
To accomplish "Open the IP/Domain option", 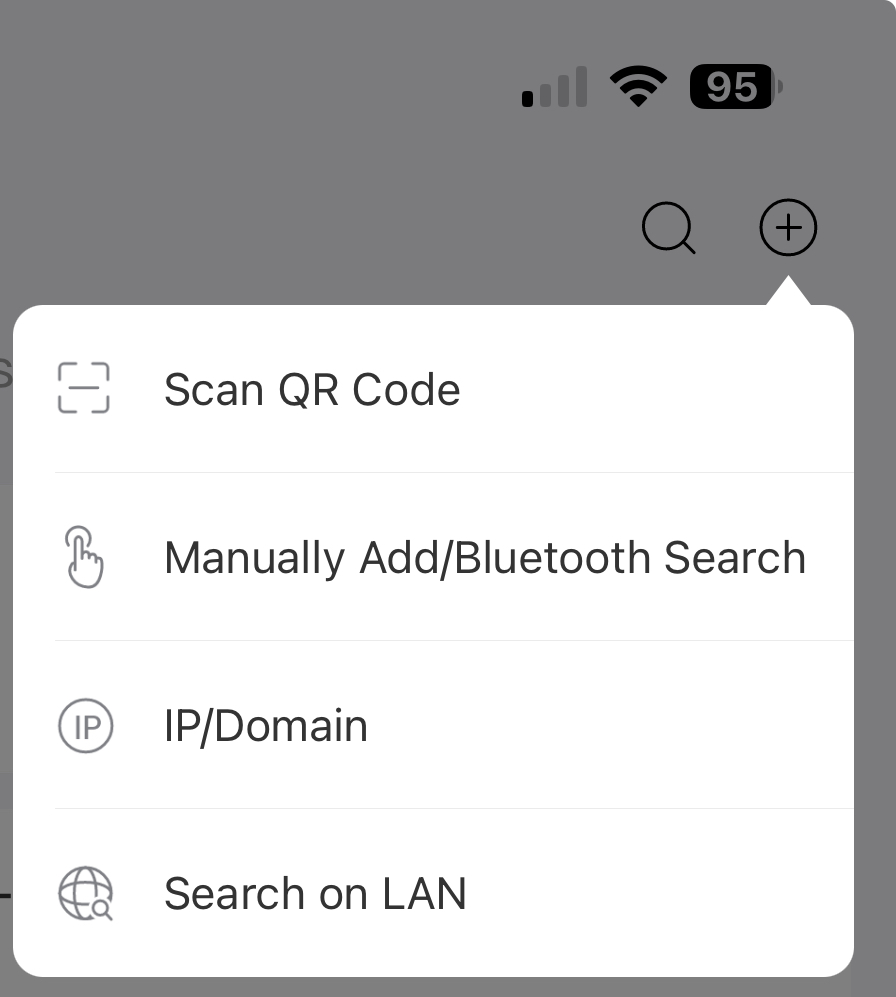I will (266, 726).
